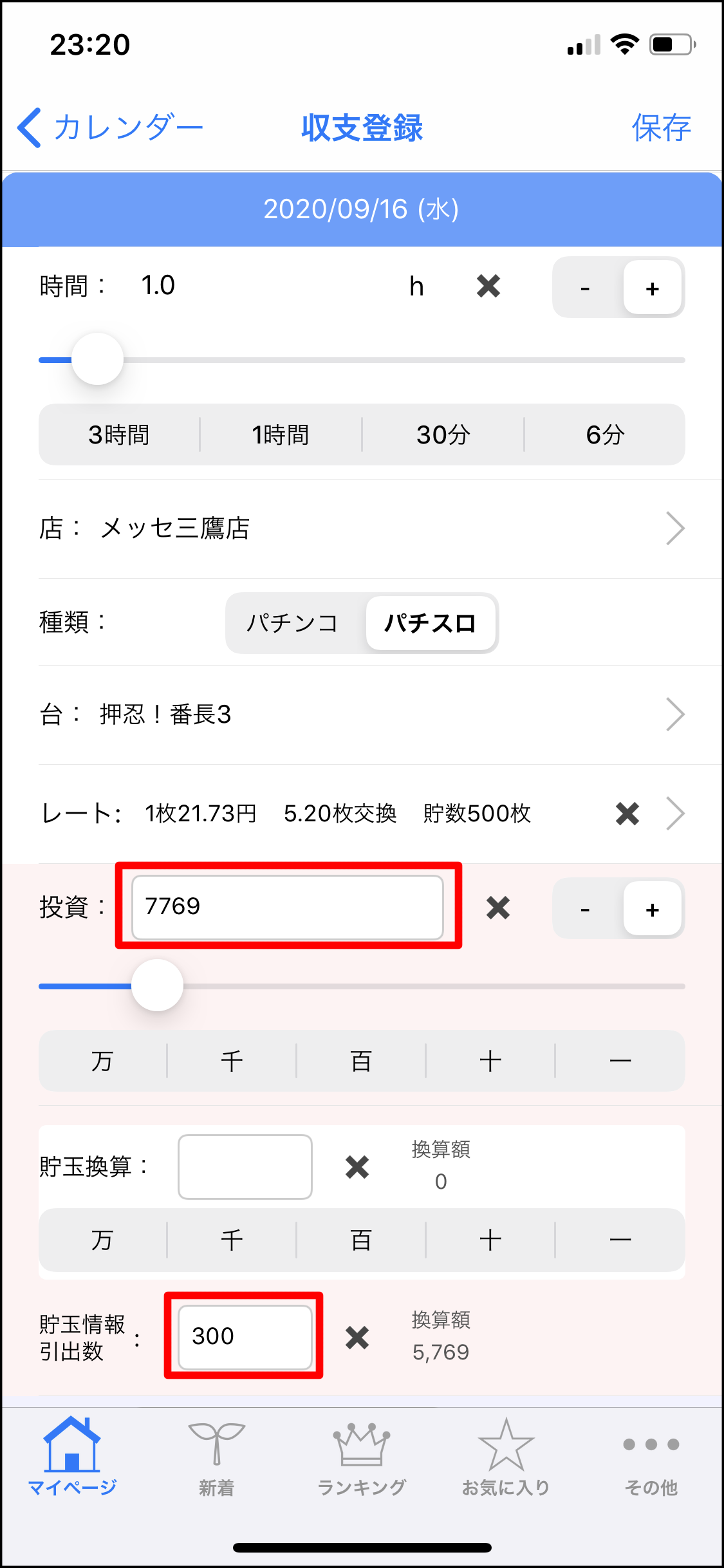Decrease 投資 with the minus stepper
Image resolution: width=724 pixels, height=1568 pixels.
coord(585,909)
